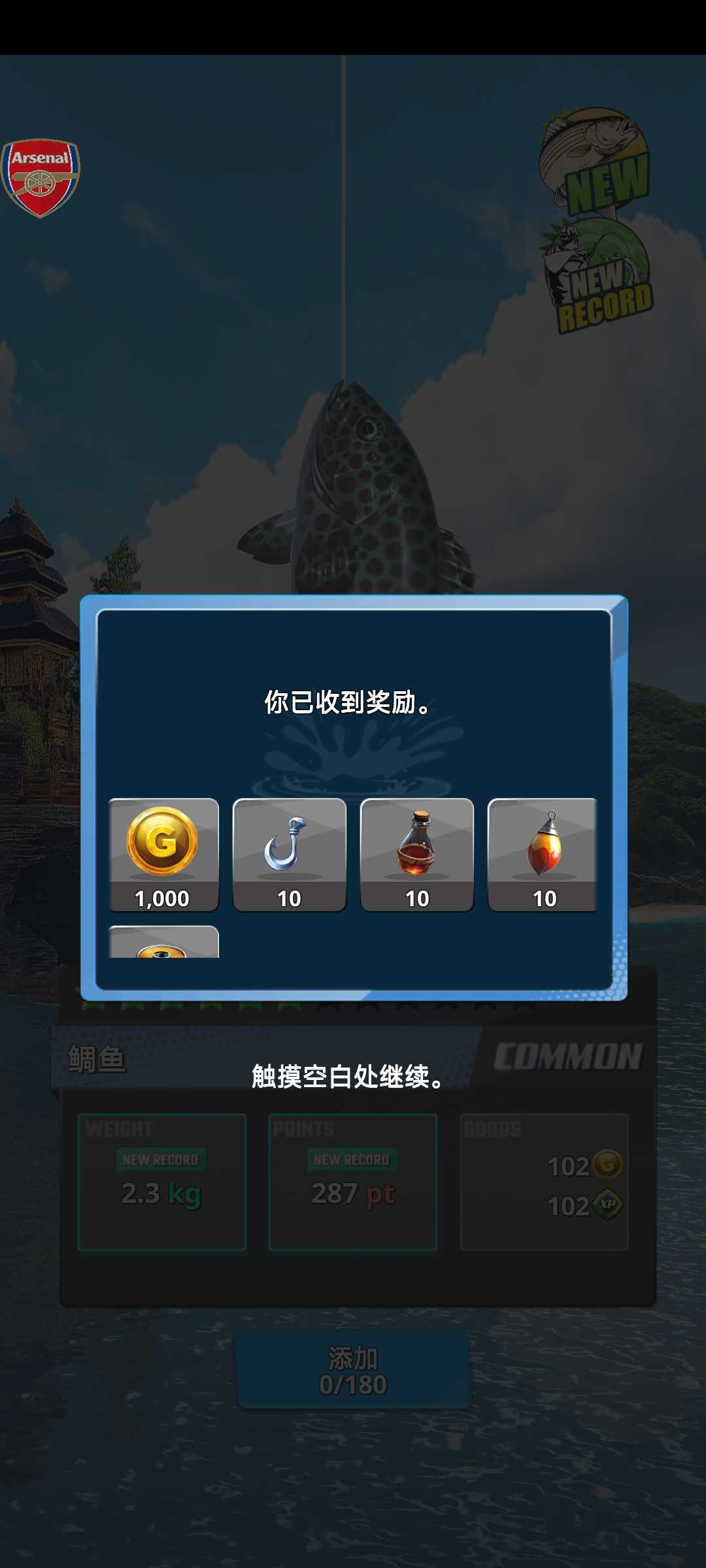Tap the red potion bottle reward
Image resolution: width=706 pixels, height=1568 pixels.
coord(416,854)
